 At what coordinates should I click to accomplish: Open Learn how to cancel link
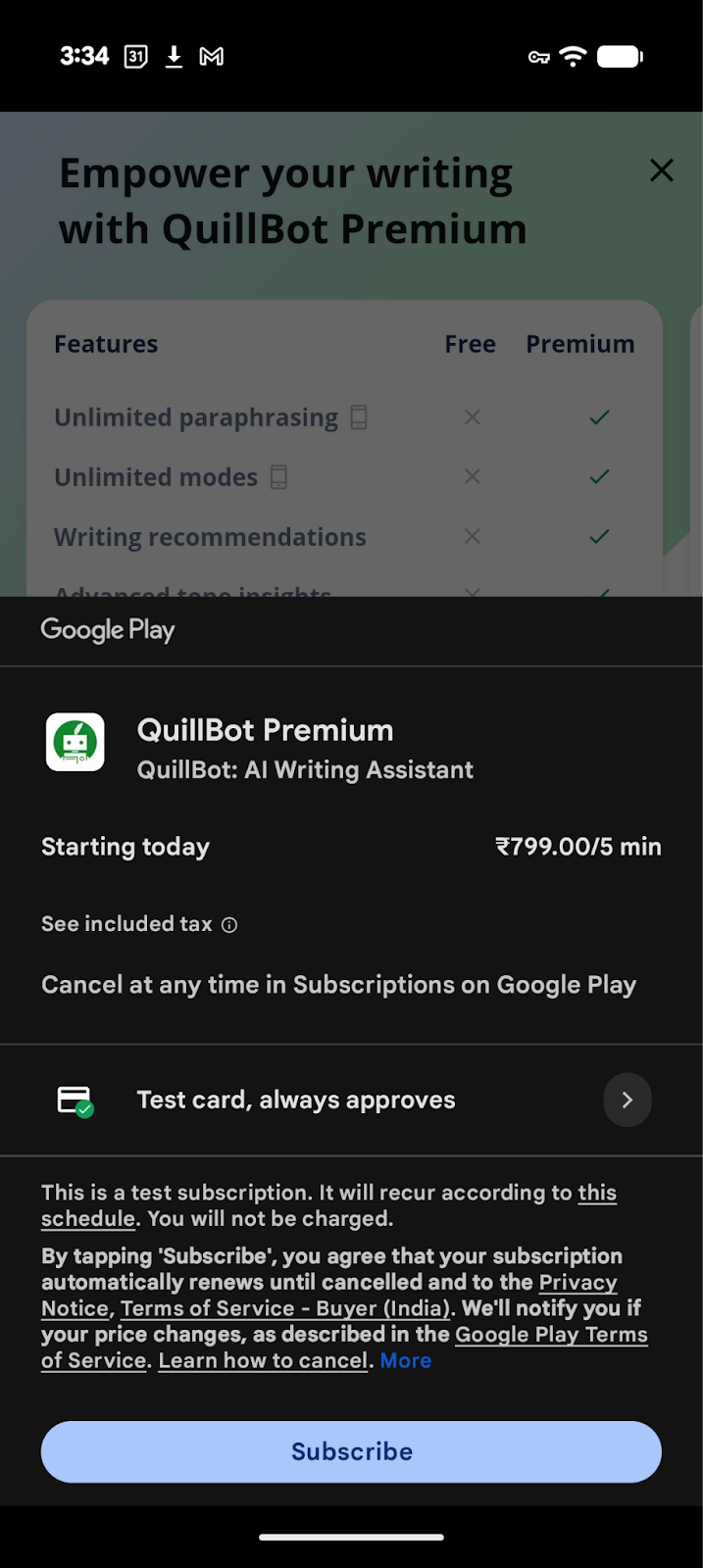[x=263, y=1361]
